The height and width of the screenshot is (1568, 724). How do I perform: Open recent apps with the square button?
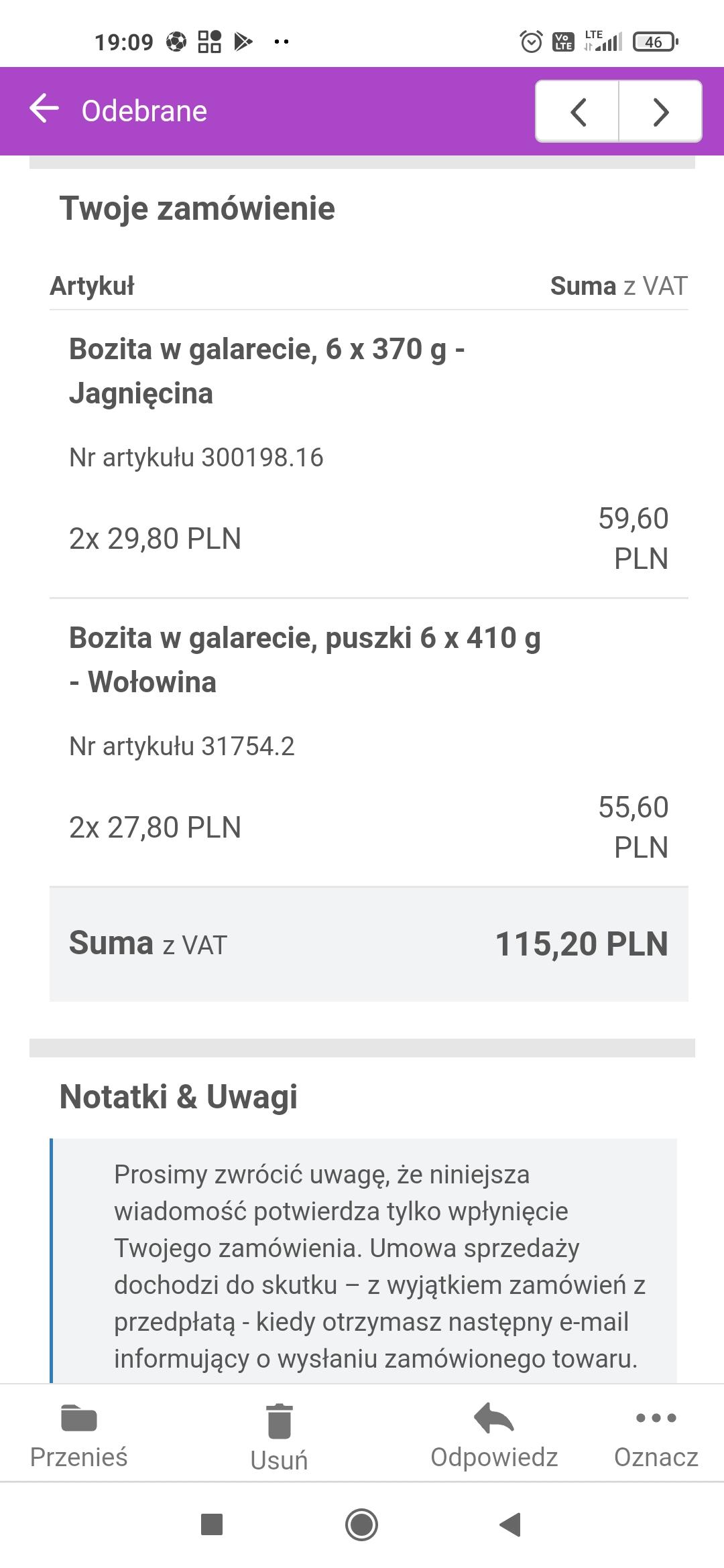point(212,1524)
